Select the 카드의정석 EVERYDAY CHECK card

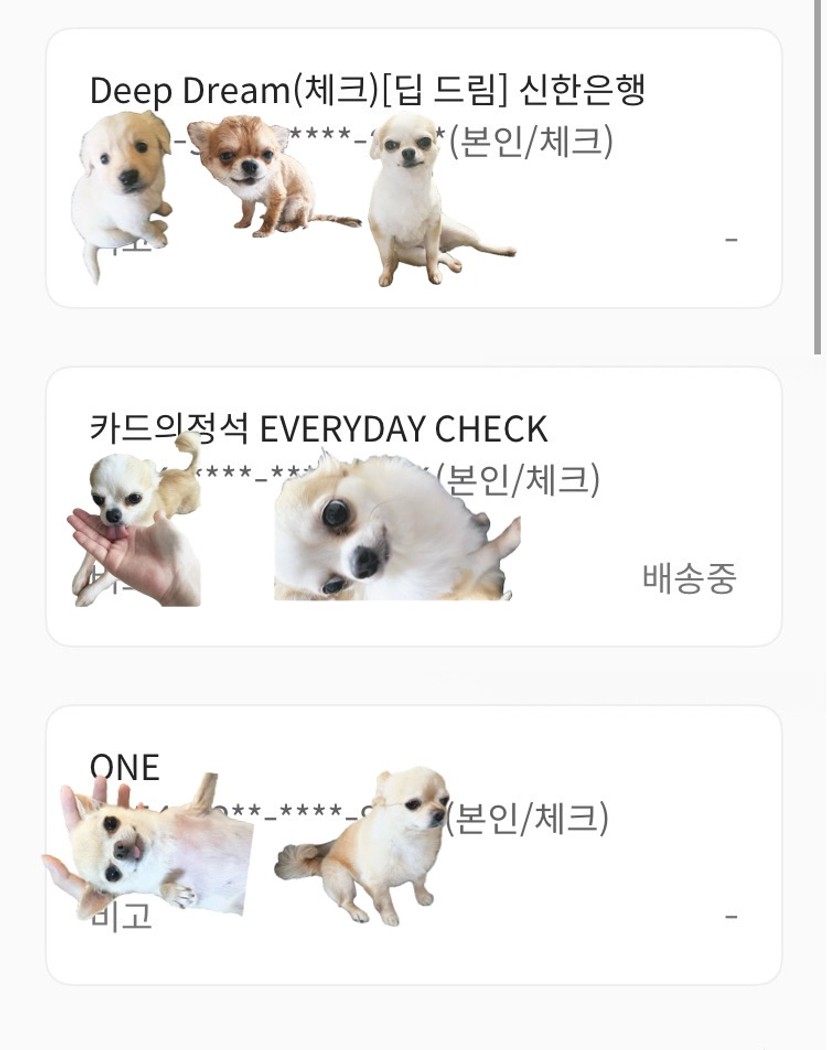click(x=318, y=430)
